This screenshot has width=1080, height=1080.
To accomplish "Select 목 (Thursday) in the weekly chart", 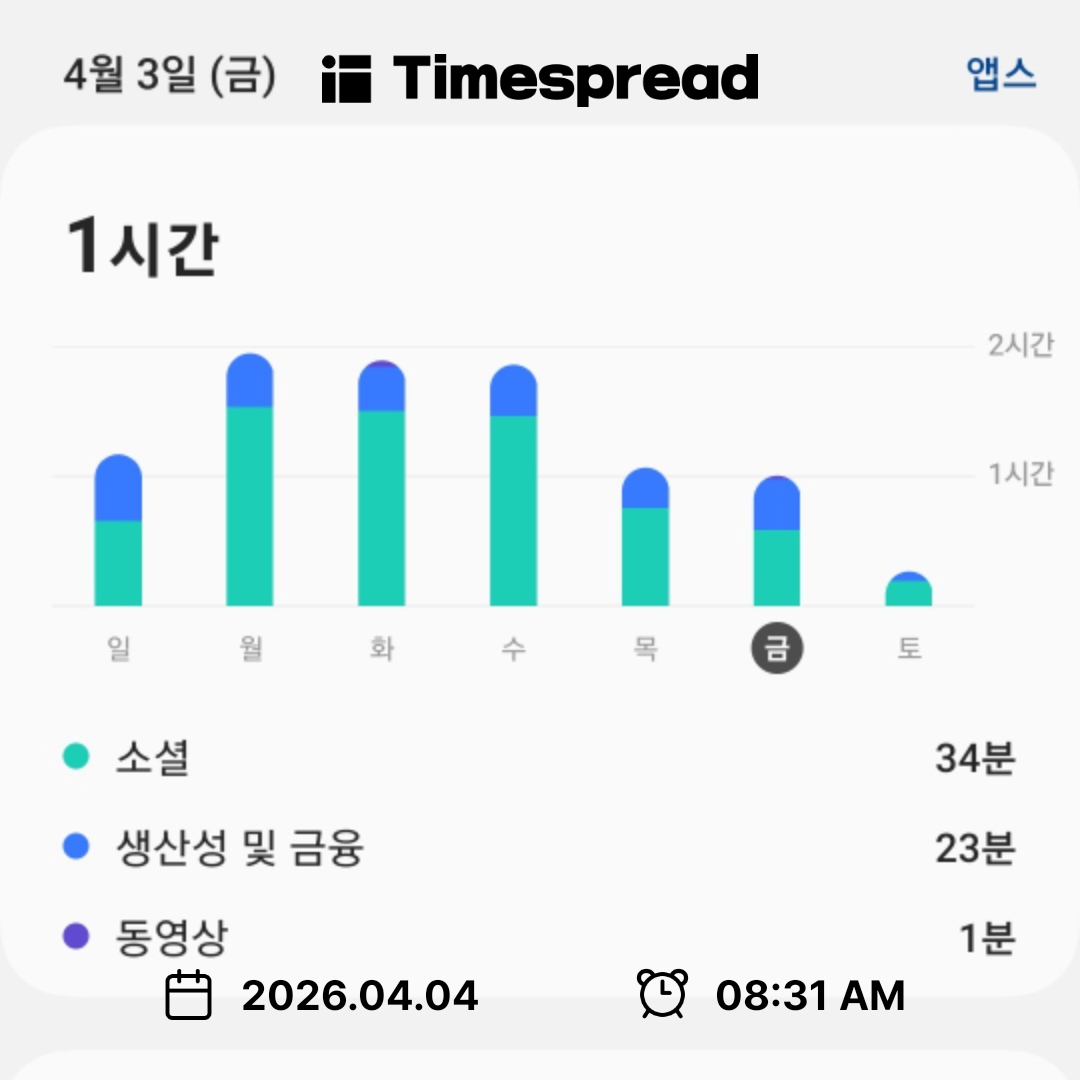I will [645, 649].
